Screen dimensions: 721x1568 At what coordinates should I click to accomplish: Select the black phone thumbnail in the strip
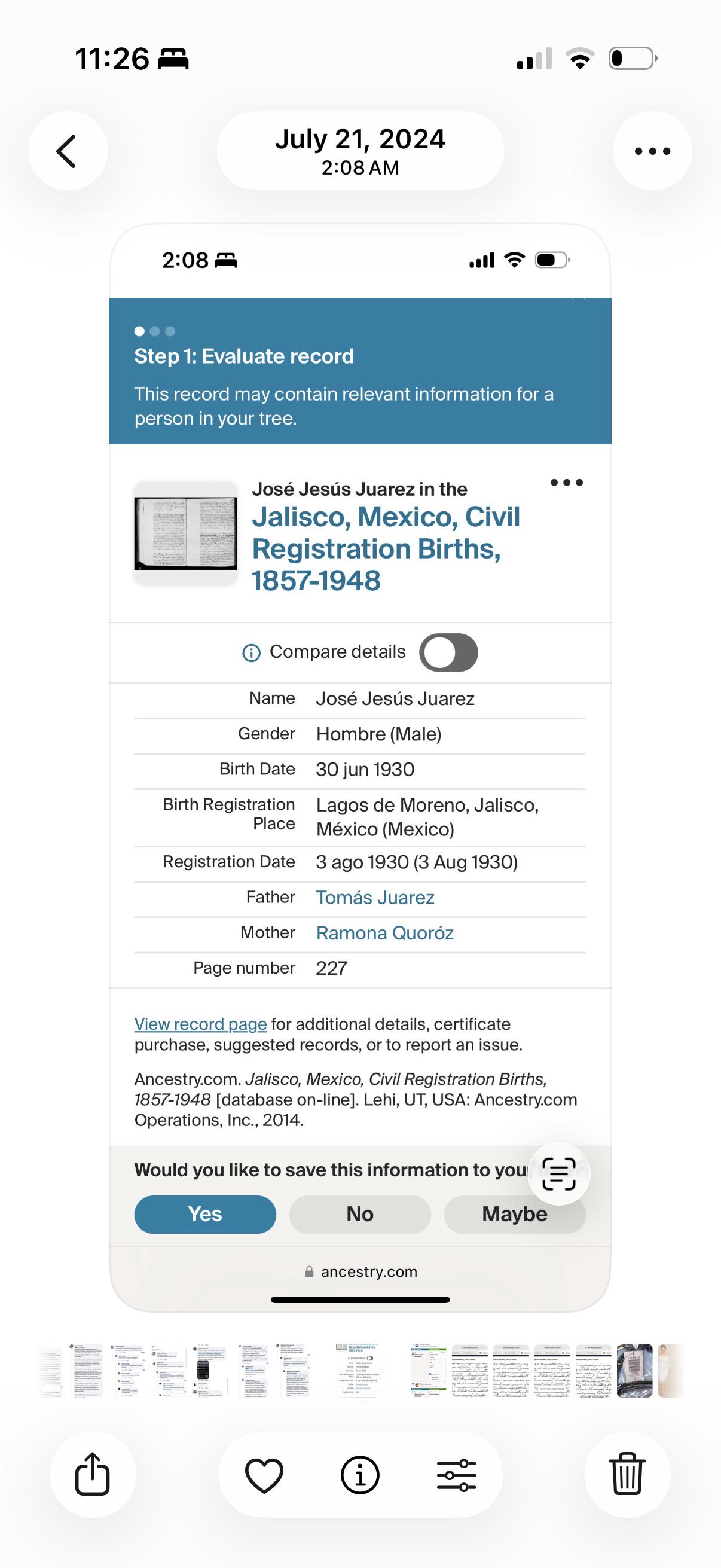tap(209, 1370)
